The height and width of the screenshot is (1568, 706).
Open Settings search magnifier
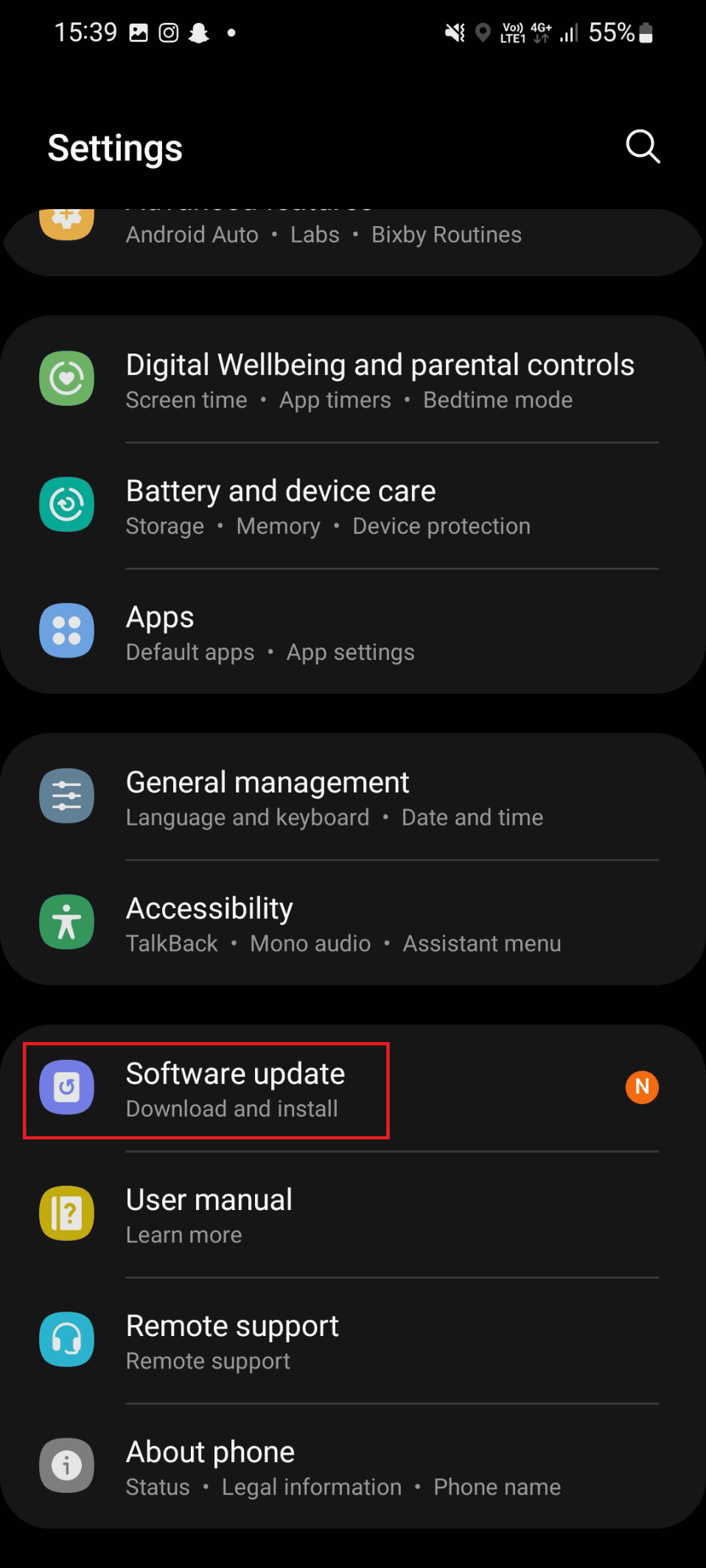click(642, 147)
